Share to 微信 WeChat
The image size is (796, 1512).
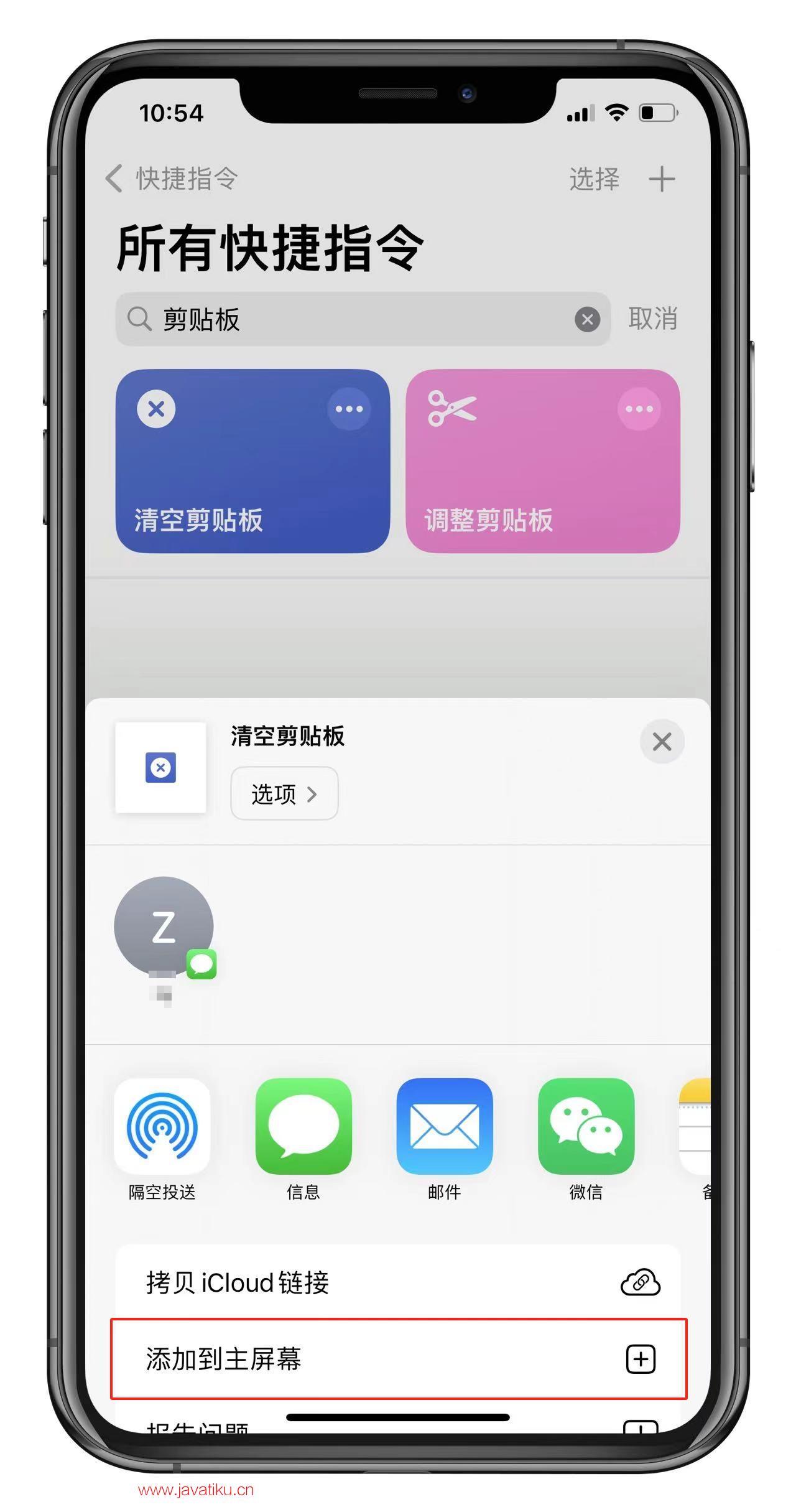(586, 1127)
